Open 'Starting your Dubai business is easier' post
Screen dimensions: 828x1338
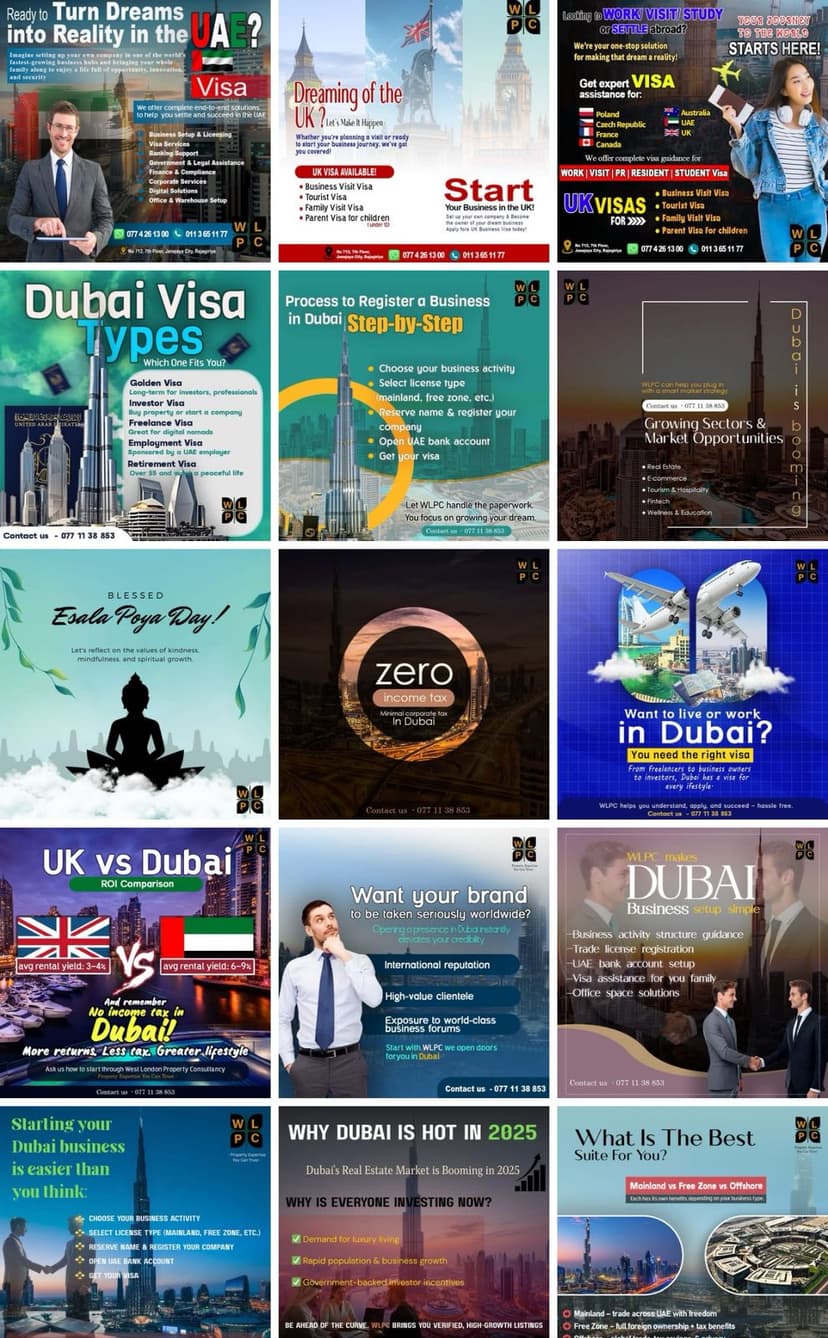135,1220
